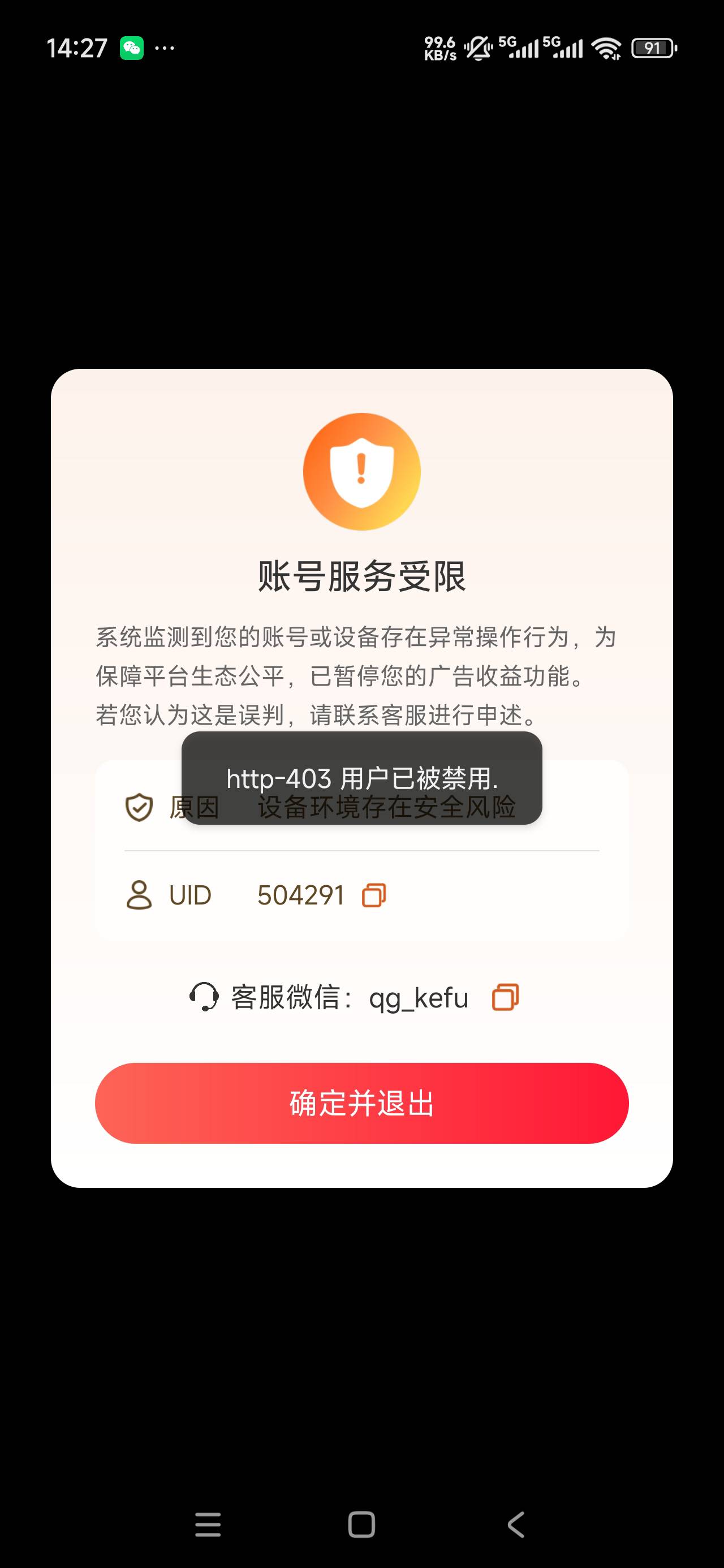The image size is (724, 1568).
Task: Tap the system home button
Action: click(x=361, y=1525)
